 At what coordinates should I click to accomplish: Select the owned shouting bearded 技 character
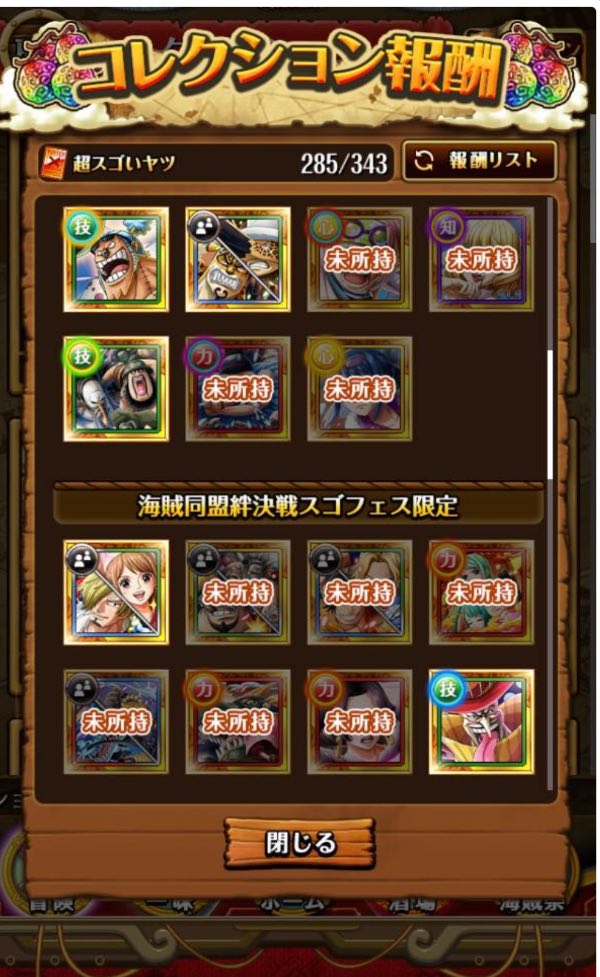tap(116, 260)
